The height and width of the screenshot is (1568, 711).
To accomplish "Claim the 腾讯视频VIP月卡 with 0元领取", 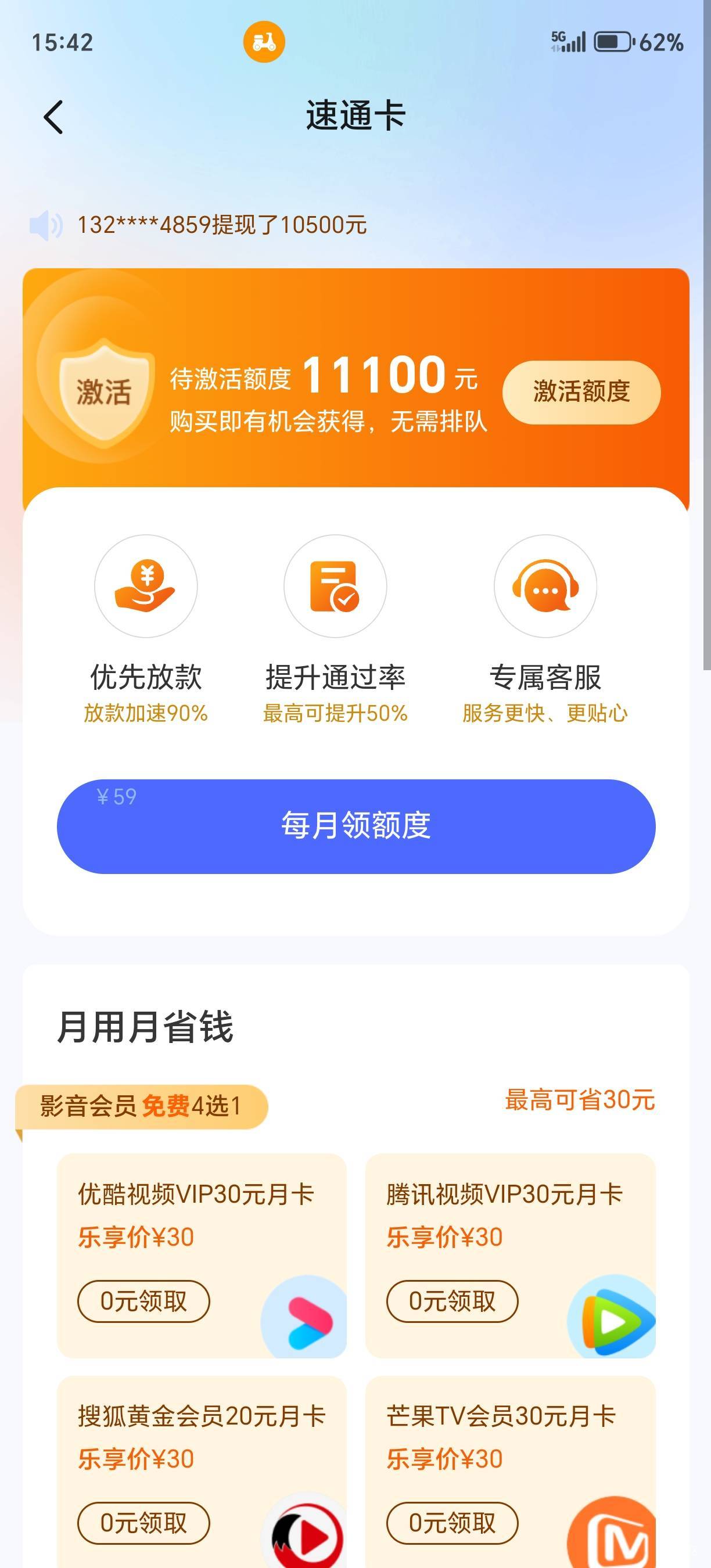I will pyautogui.click(x=453, y=1301).
